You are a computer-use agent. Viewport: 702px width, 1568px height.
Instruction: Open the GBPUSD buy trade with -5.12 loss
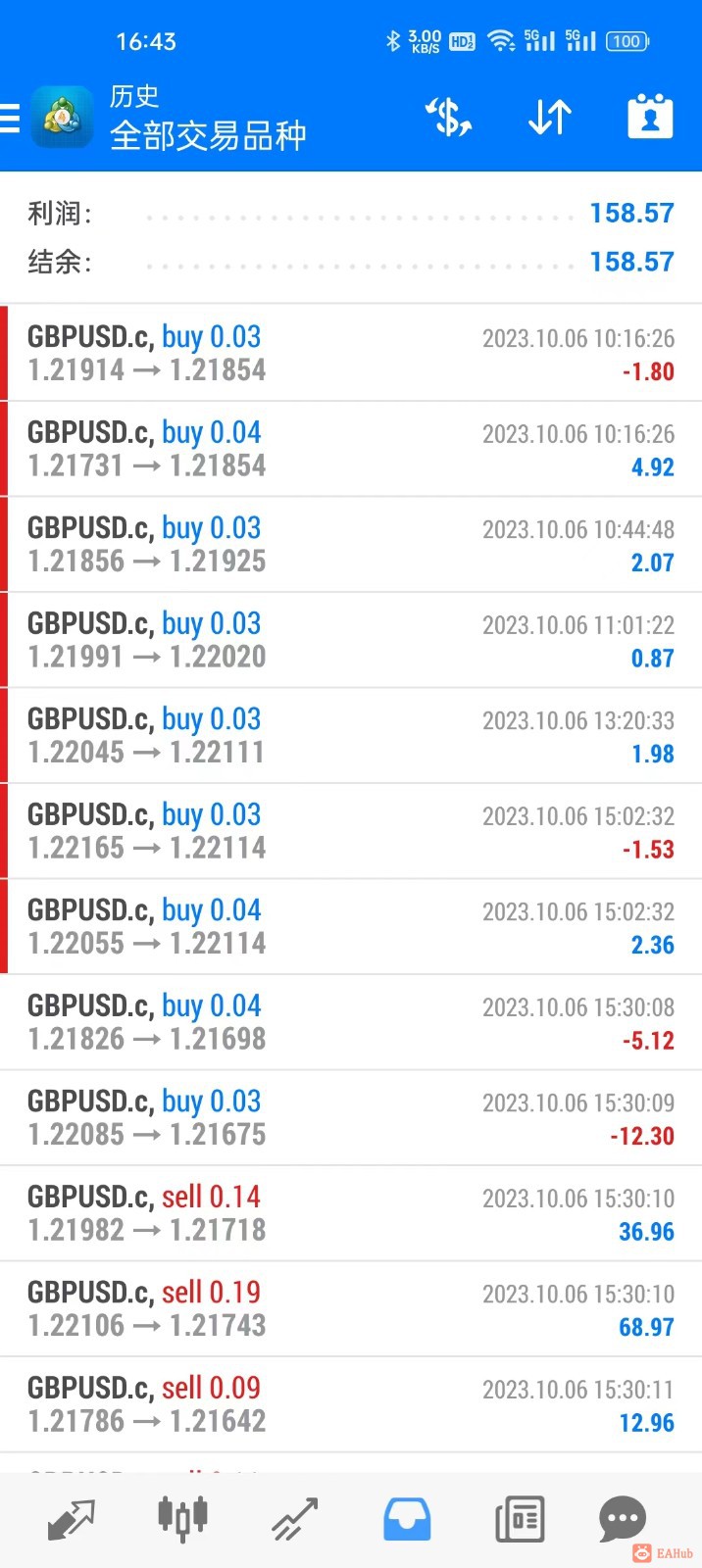pos(351,1022)
